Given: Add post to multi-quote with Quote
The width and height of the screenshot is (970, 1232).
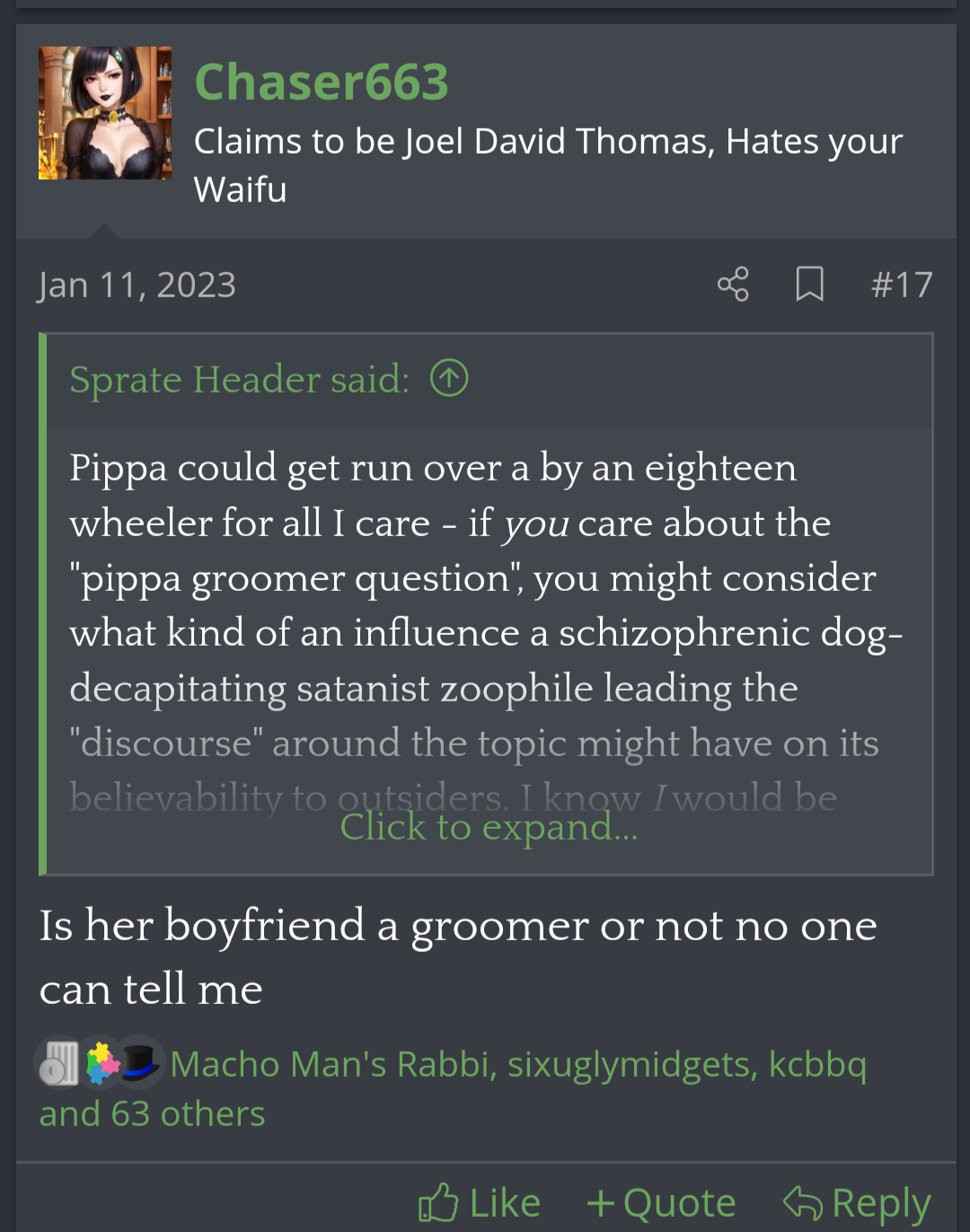Looking at the screenshot, I should [x=661, y=1202].
